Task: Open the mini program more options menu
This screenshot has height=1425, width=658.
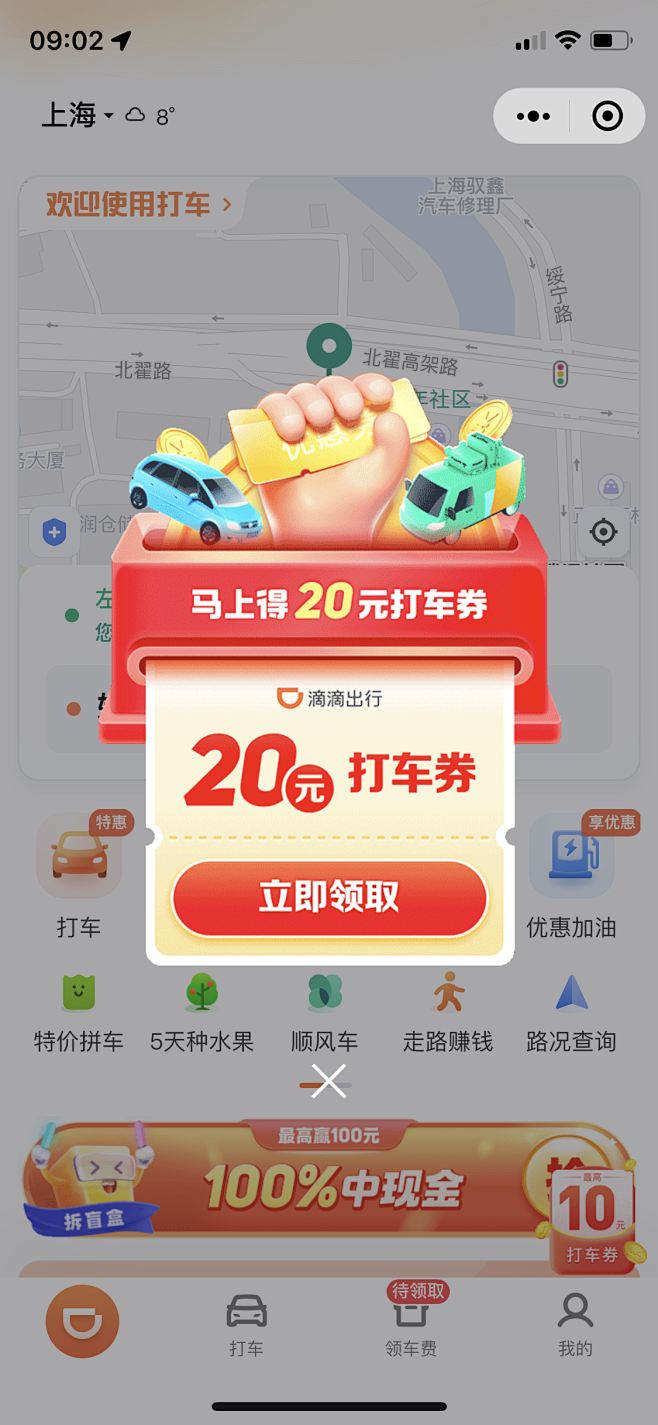Action: pyautogui.click(x=533, y=116)
